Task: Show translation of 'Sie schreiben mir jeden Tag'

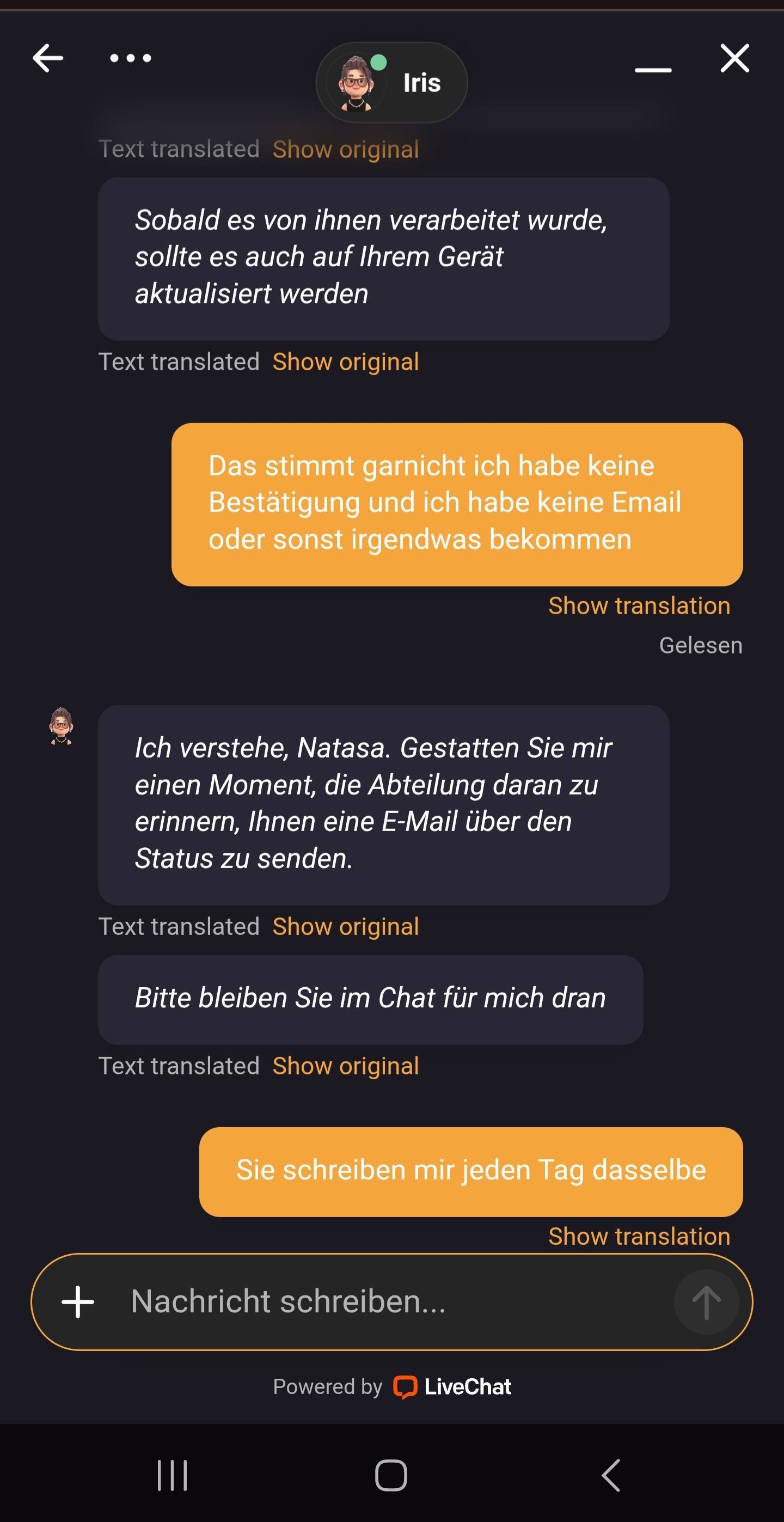Action: point(639,1236)
